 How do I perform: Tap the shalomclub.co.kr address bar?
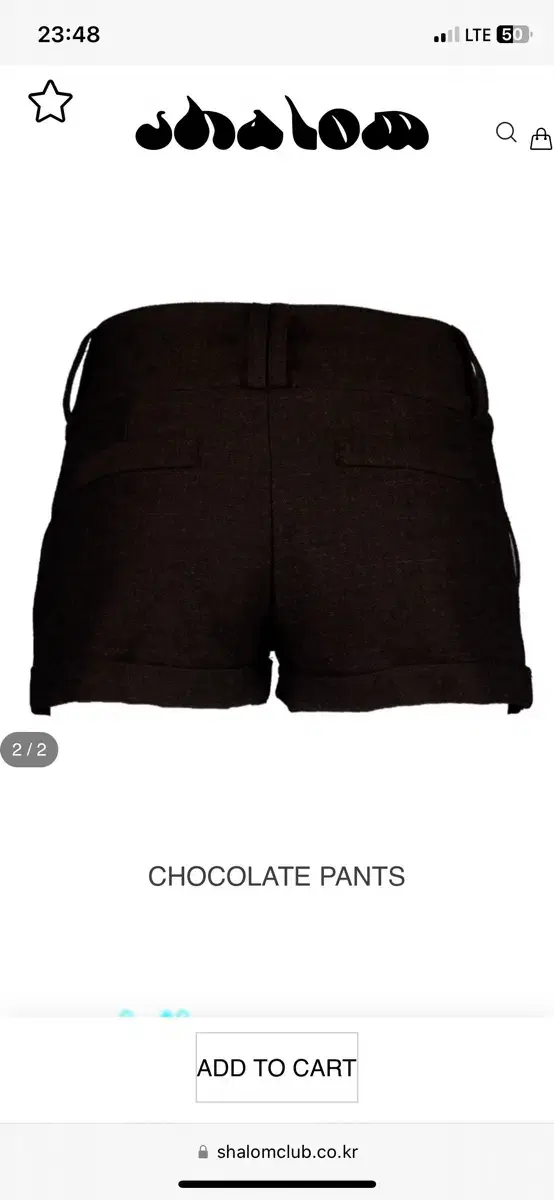click(277, 1152)
